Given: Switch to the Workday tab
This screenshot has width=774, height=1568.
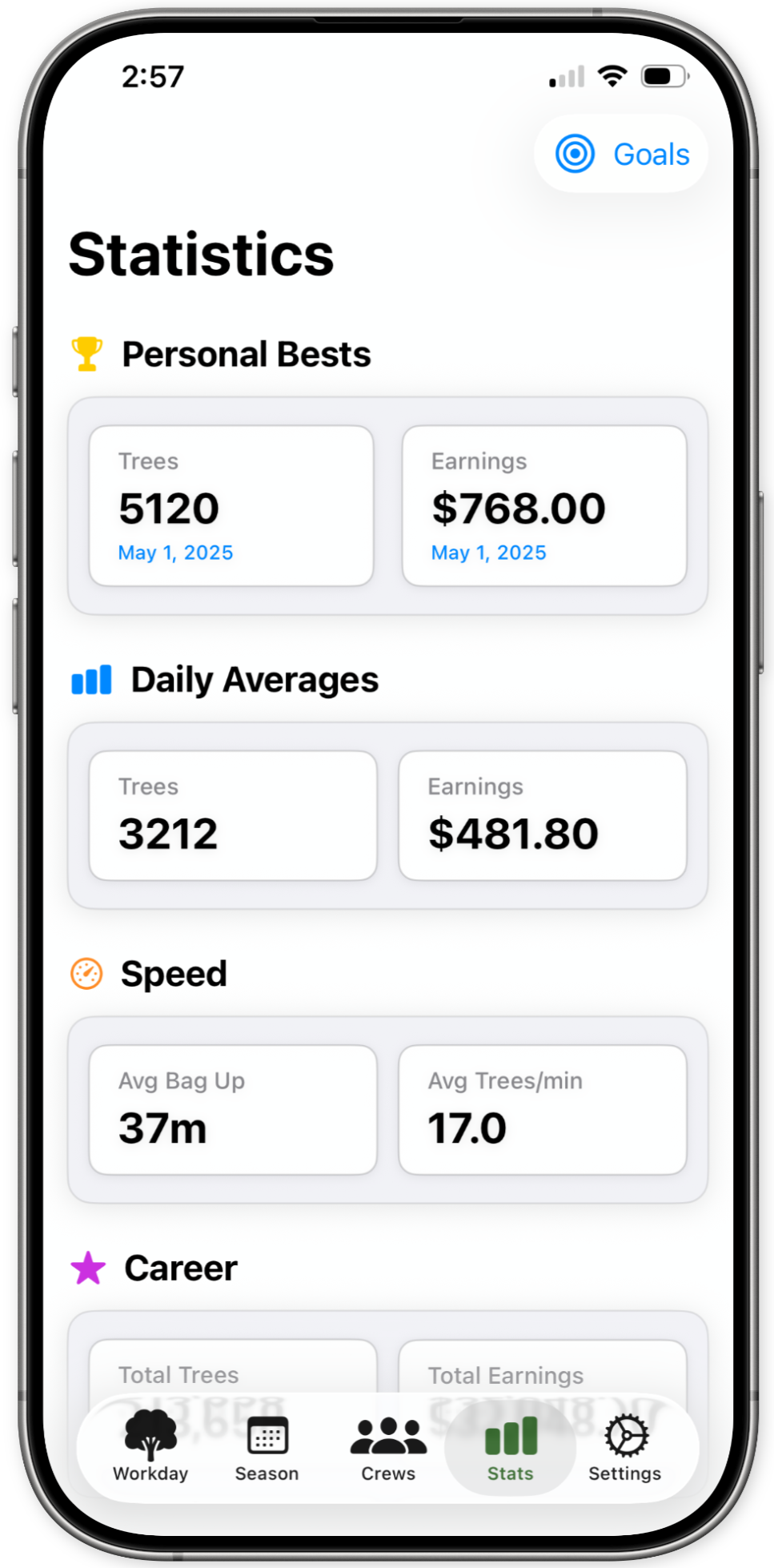Looking at the screenshot, I should tap(150, 1446).
